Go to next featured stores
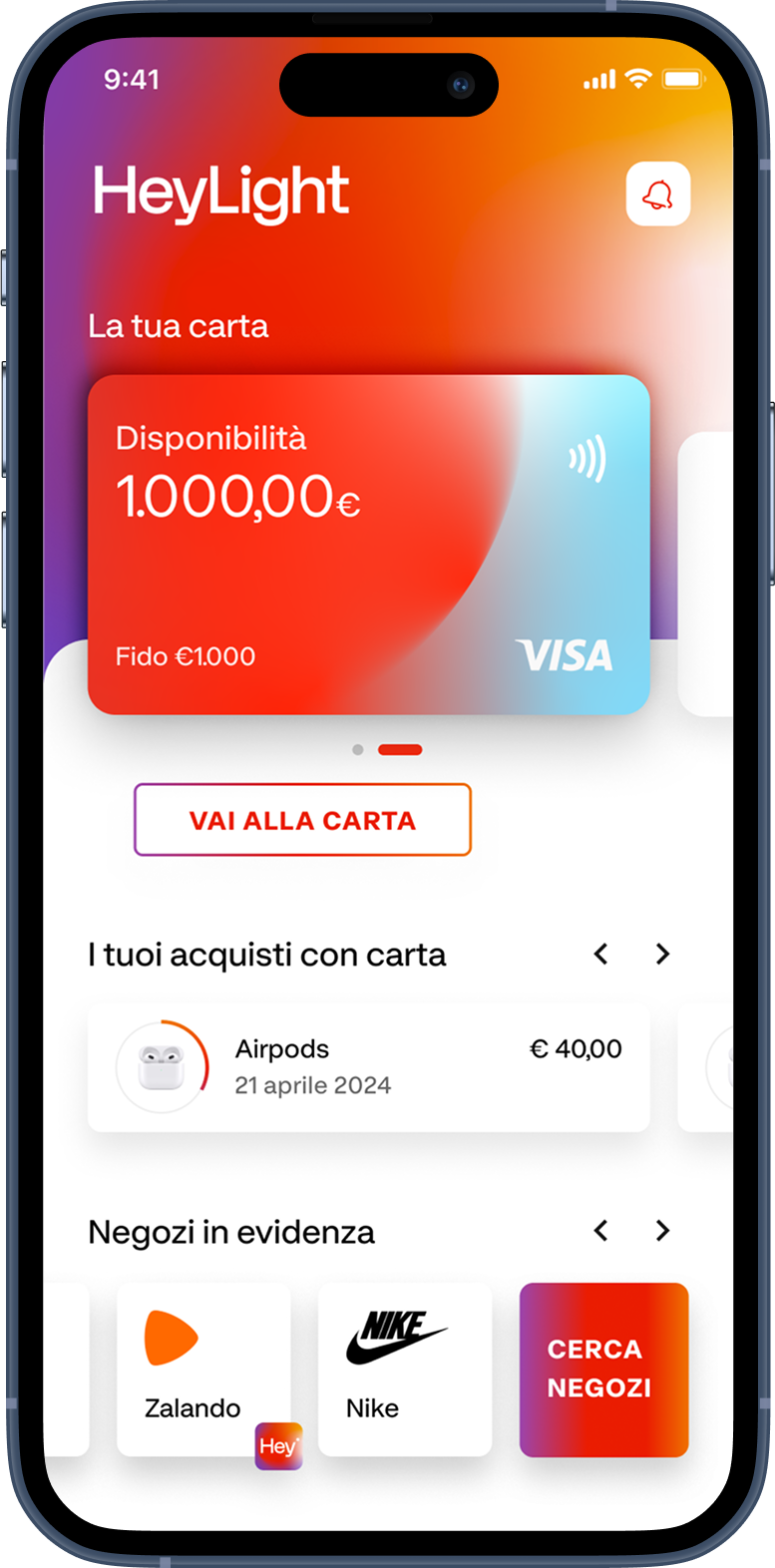Image resolution: width=775 pixels, height=1568 pixels. [x=662, y=1231]
